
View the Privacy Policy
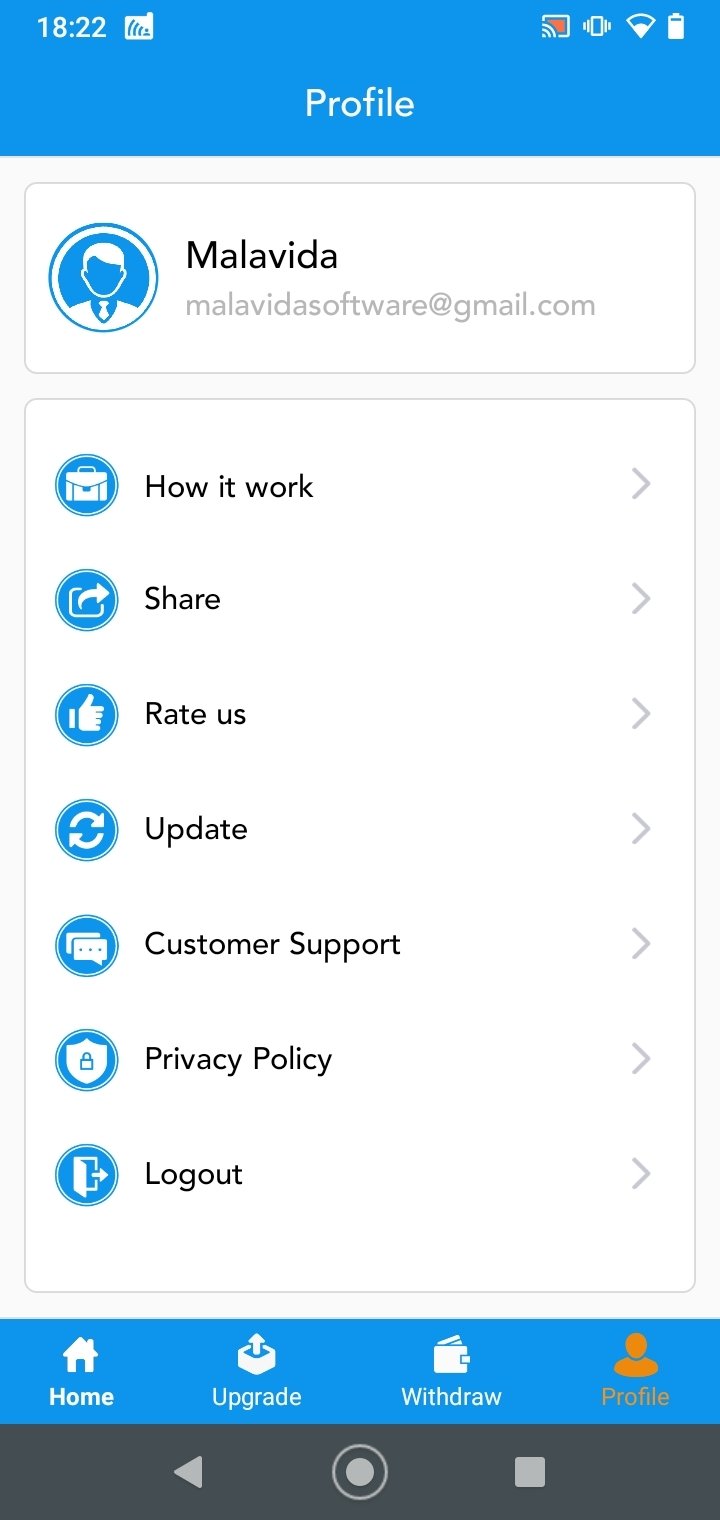(x=359, y=1059)
